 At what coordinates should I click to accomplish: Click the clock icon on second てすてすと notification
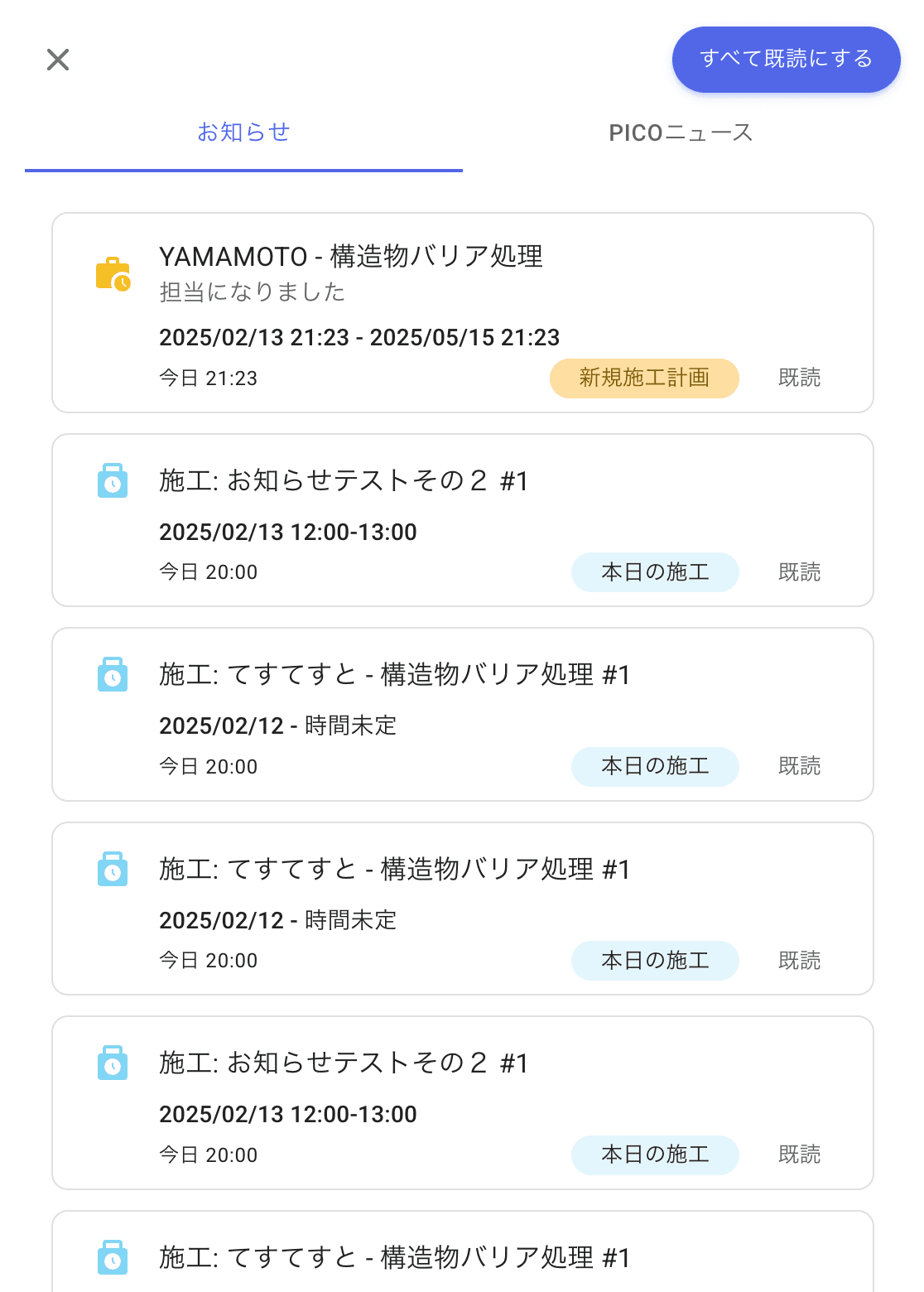point(113,869)
